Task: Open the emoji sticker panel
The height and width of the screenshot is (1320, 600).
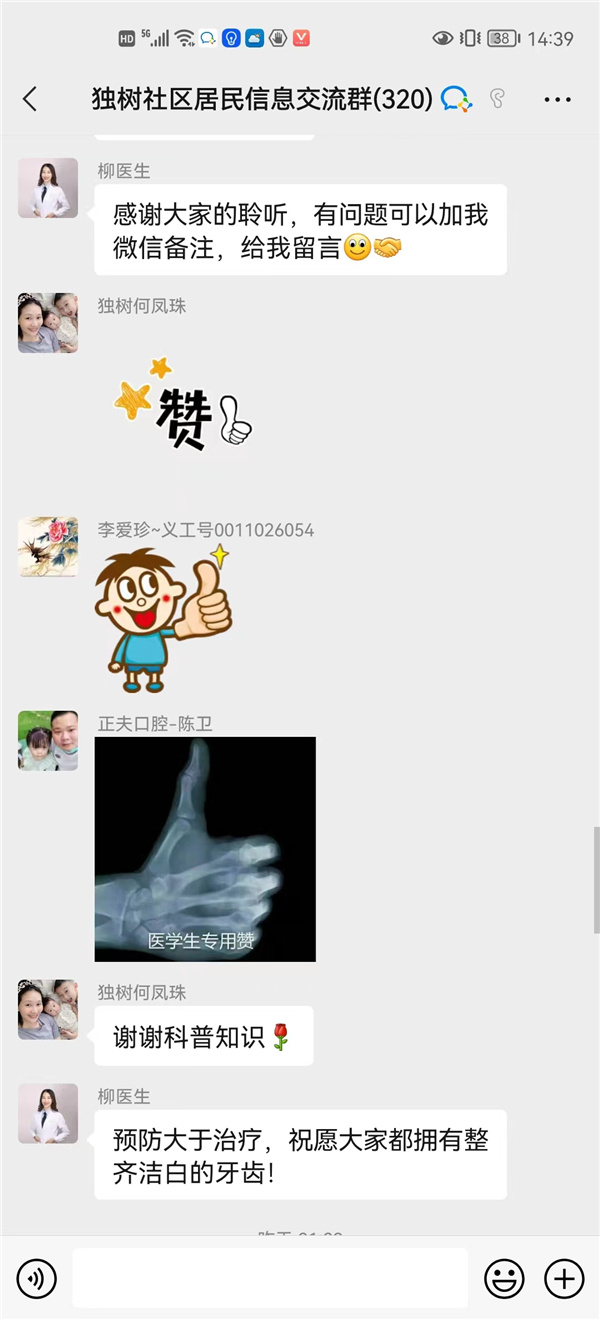Action: [x=504, y=1278]
